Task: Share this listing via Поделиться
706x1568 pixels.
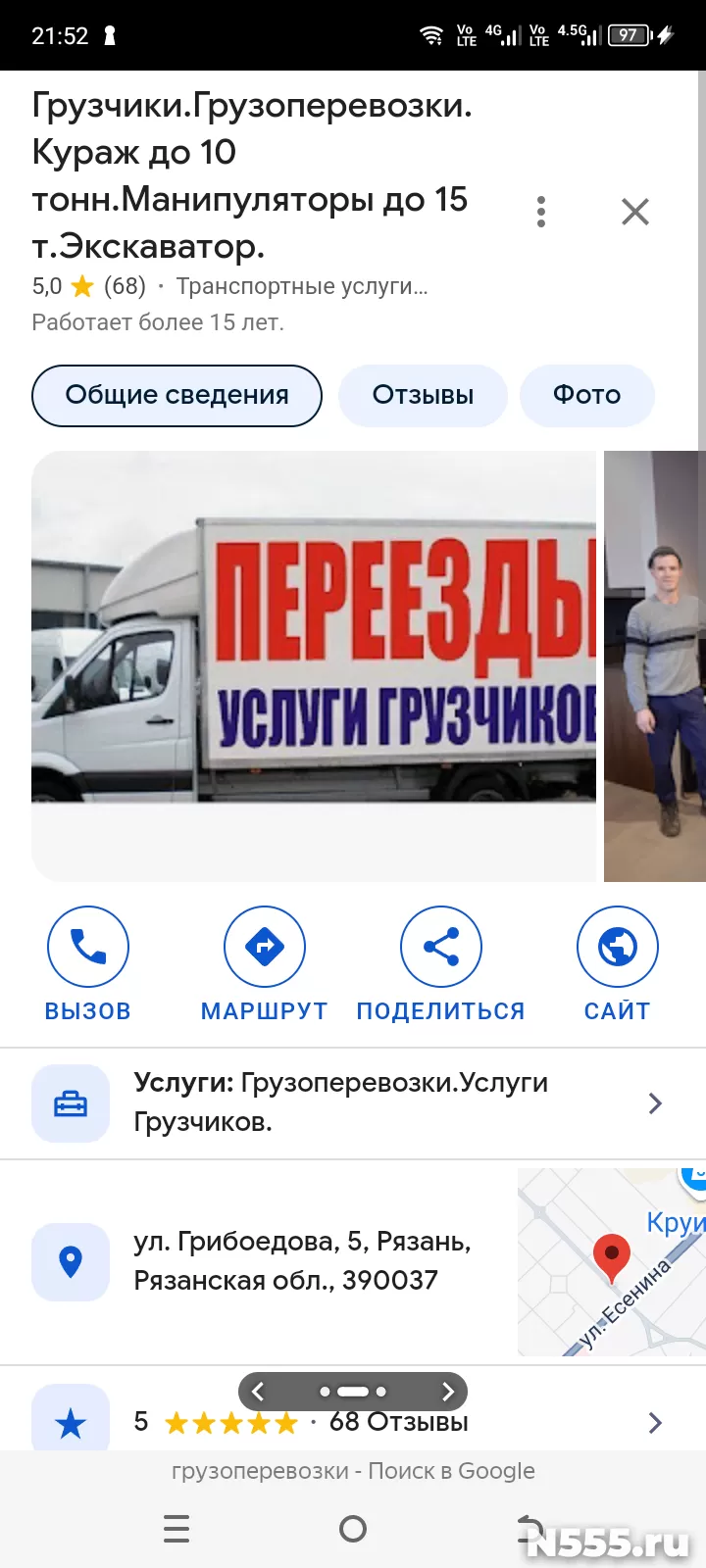Action: 441,964
